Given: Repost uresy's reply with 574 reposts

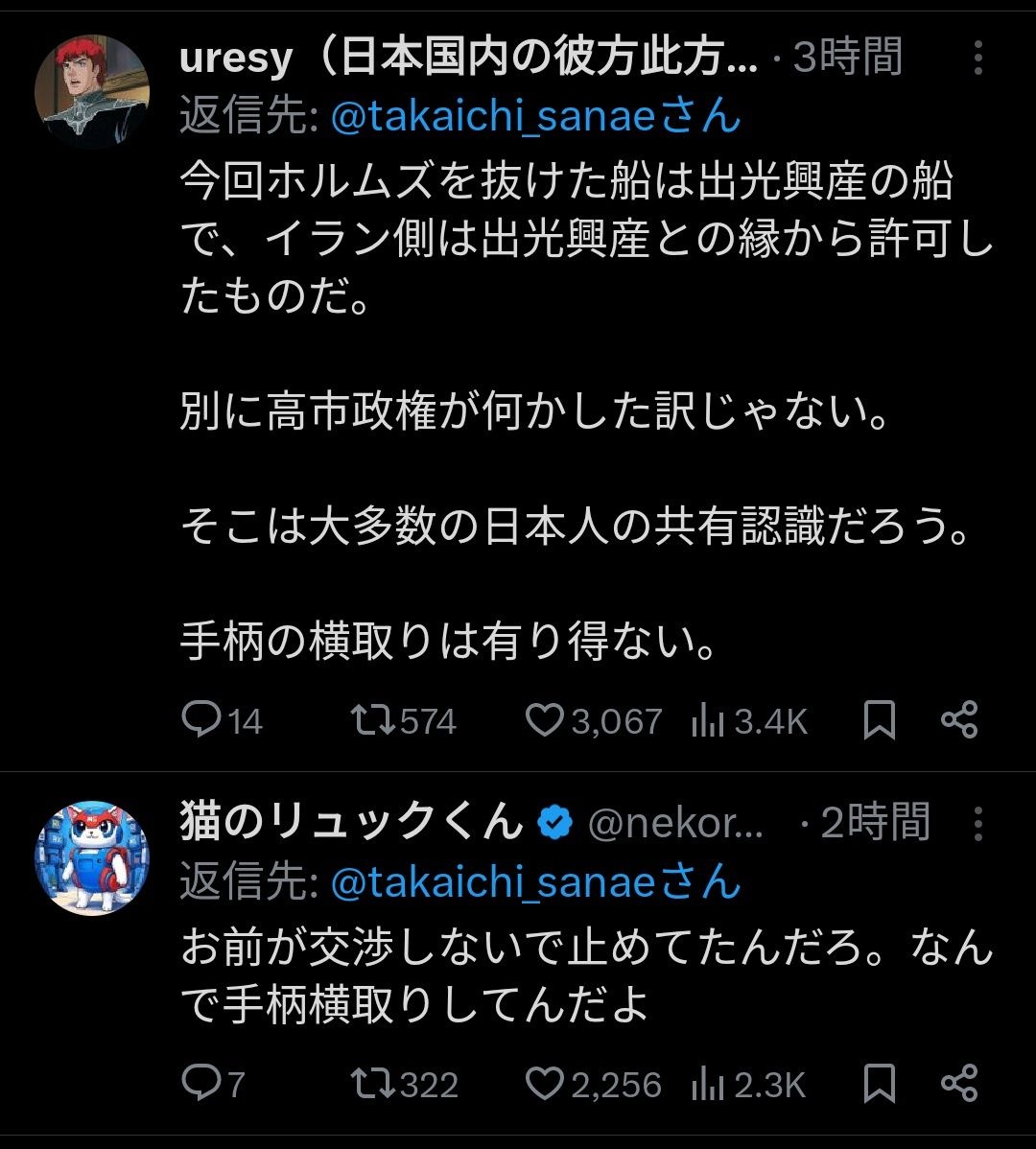Looking at the screenshot, I should [369, 720].
